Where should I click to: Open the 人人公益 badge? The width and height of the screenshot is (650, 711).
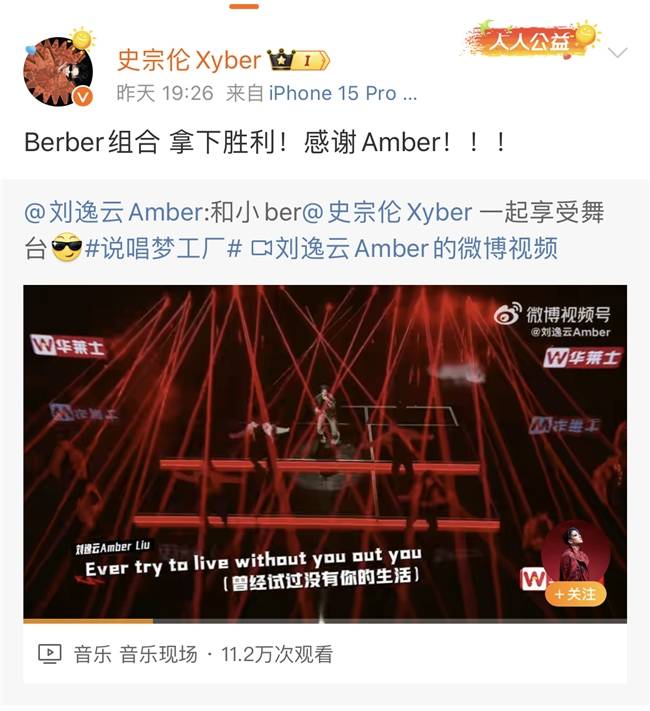point(530,41)
